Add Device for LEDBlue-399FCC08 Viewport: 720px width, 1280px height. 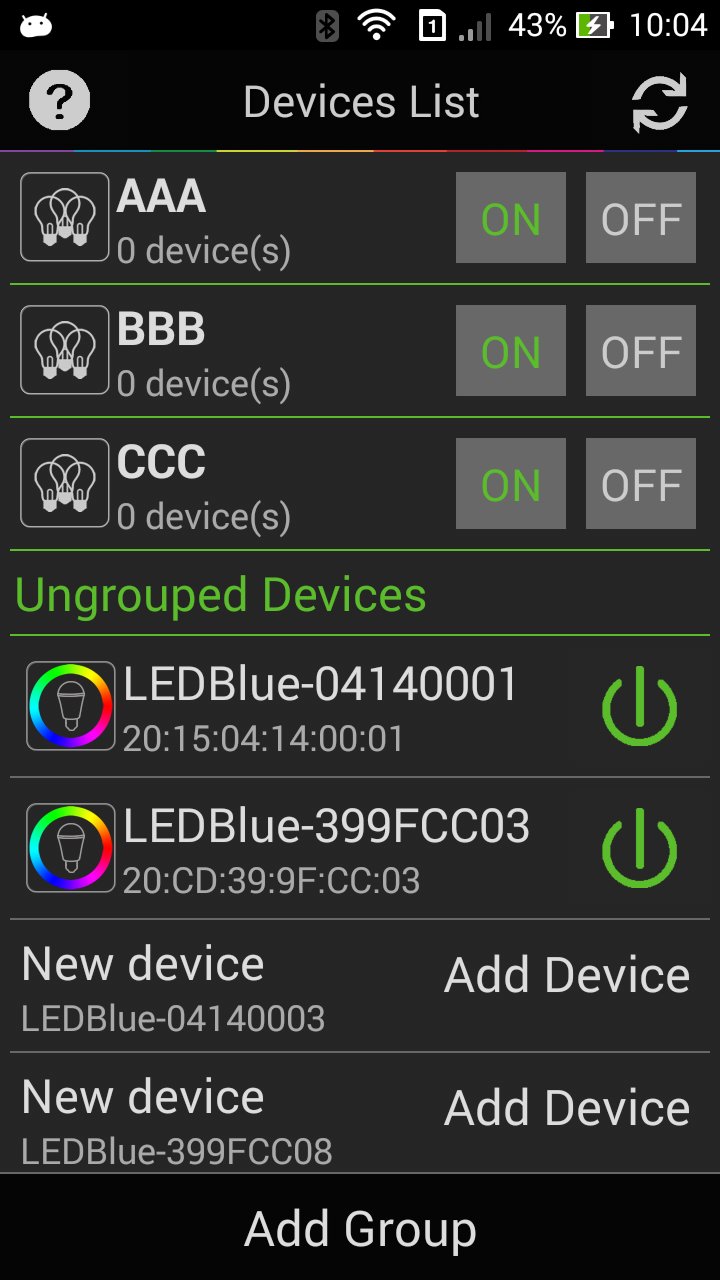click(x=567, y=1109)
